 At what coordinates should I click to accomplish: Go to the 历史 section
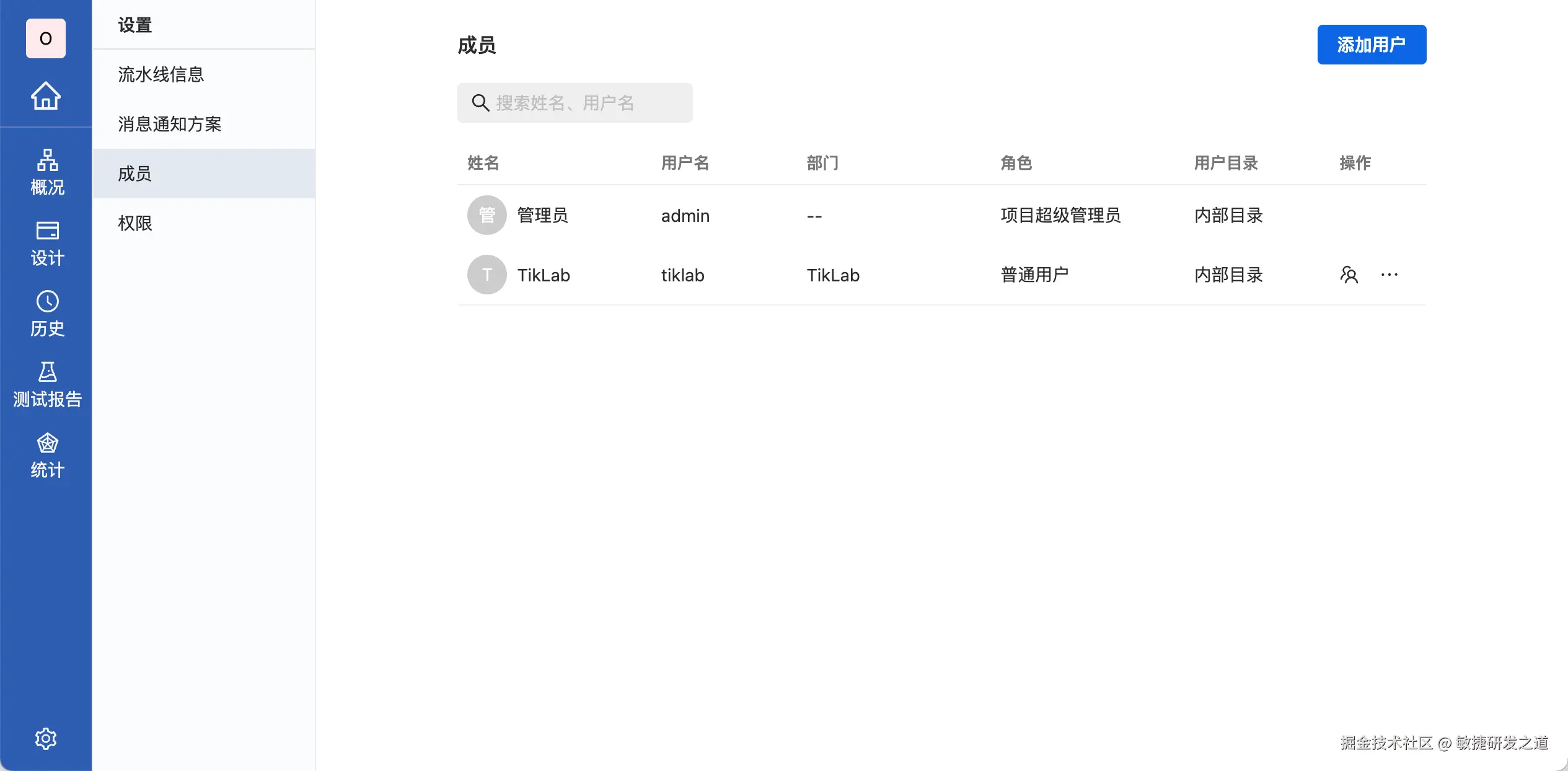point(47,314)
